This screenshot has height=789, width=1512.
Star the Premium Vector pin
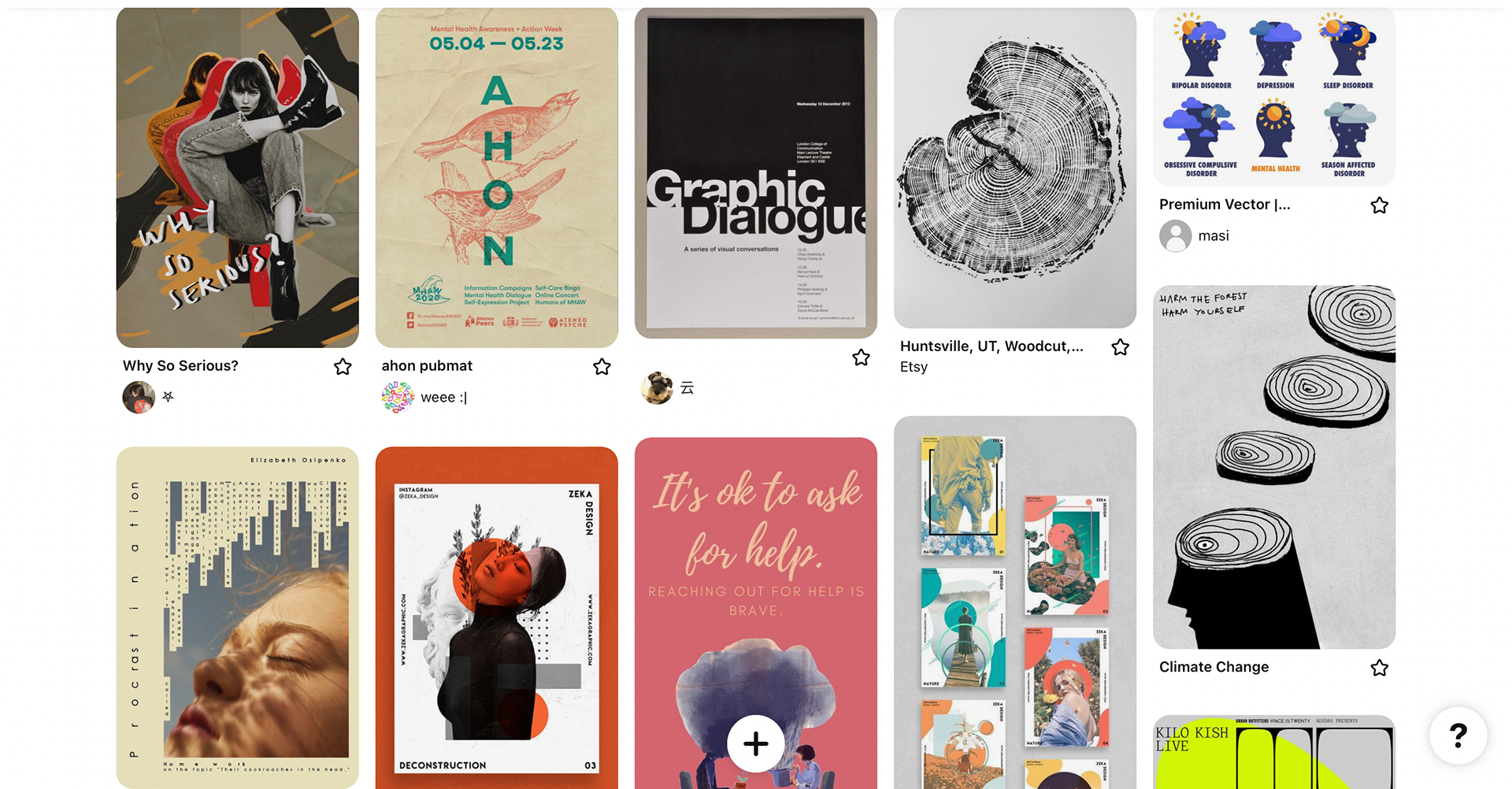[x=1379, y=206]
